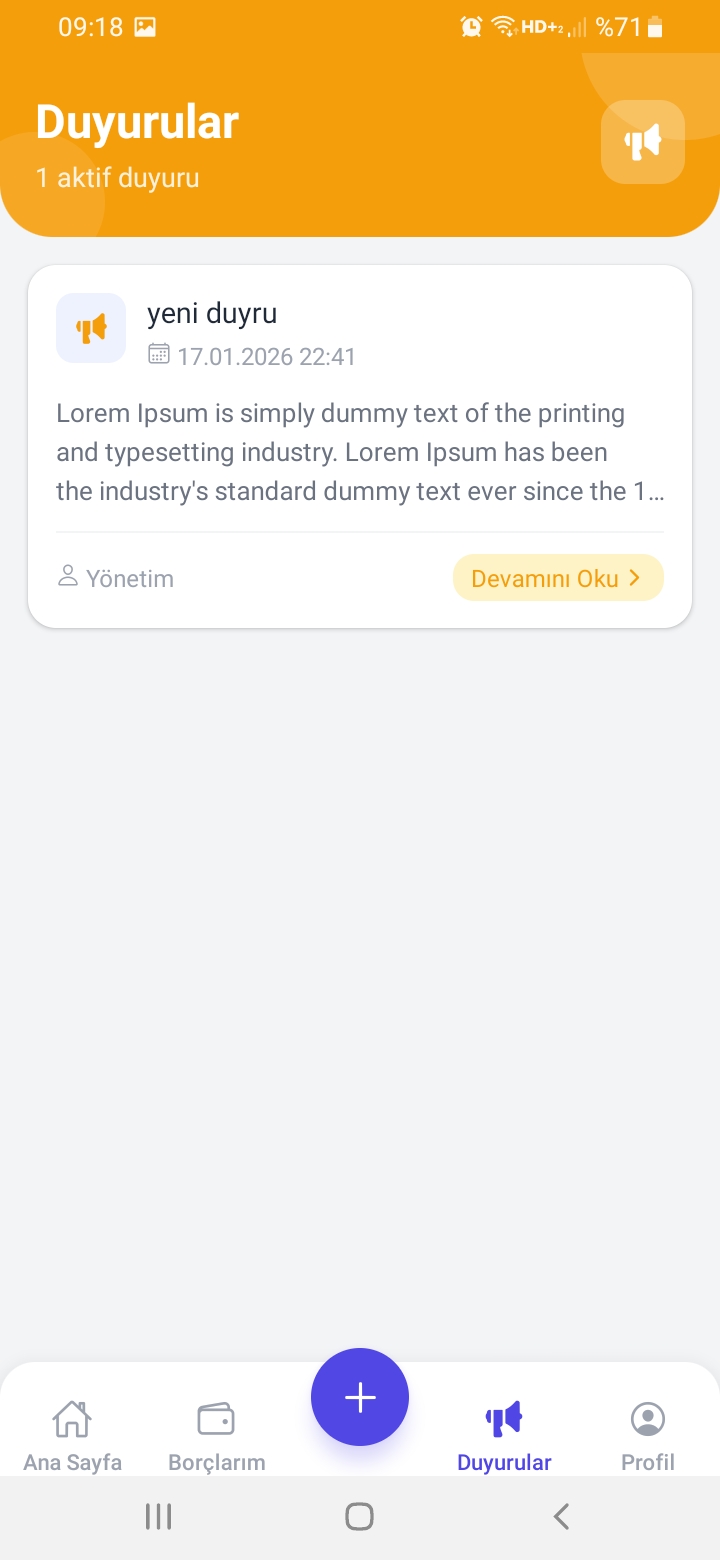
Task: Tap the plus floating action button
Action: [x=360, y=1397]
